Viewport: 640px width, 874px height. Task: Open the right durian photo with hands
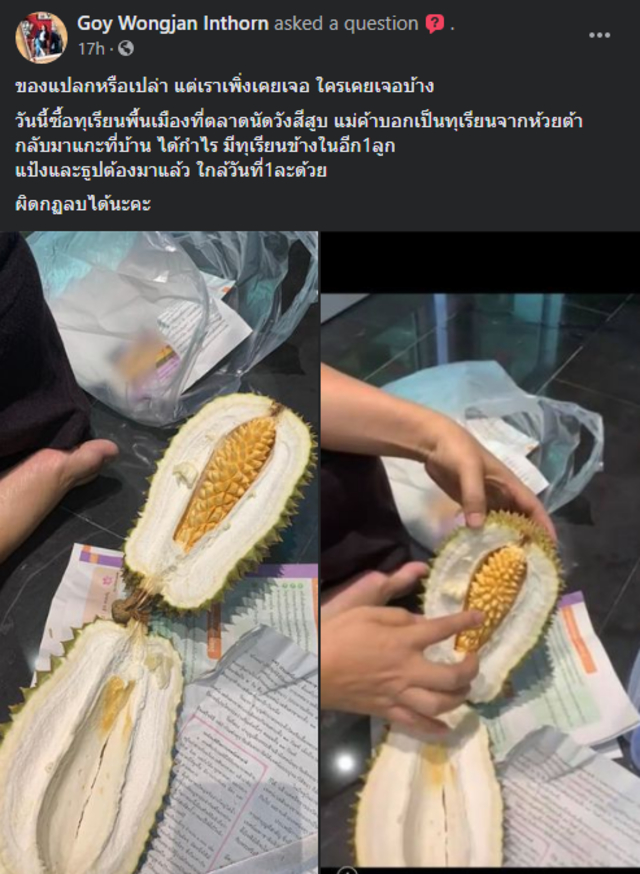[480, 580]
